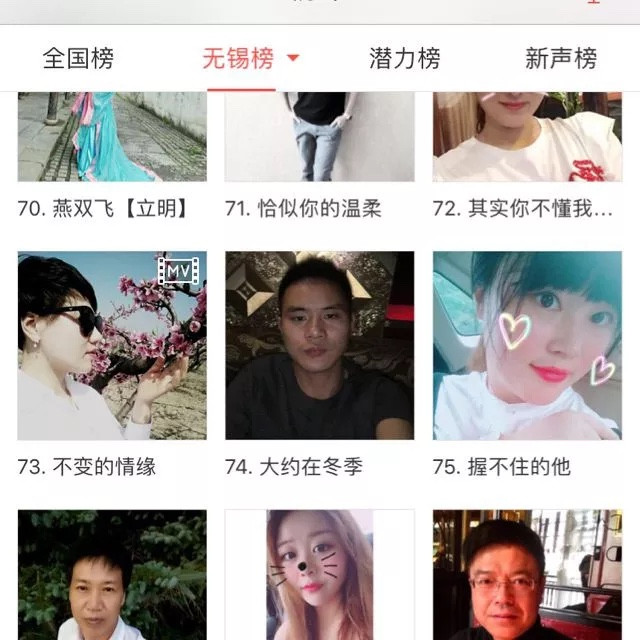Switch to the 新声榜 tab

coord(561,58)
